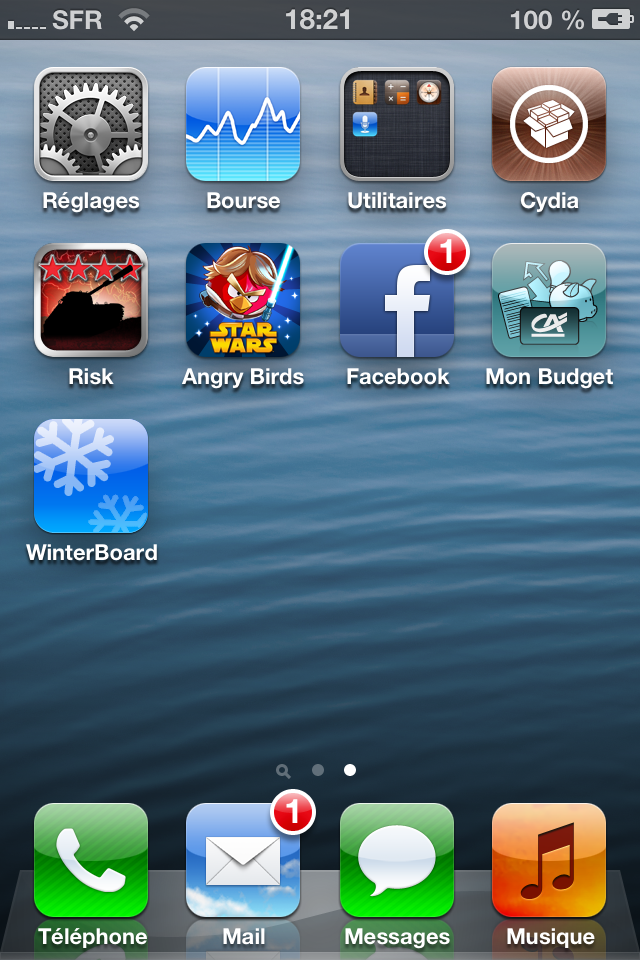Viewport: 640px width, 960px height.
Task: Start the Risk game
Action: point(91,300)
